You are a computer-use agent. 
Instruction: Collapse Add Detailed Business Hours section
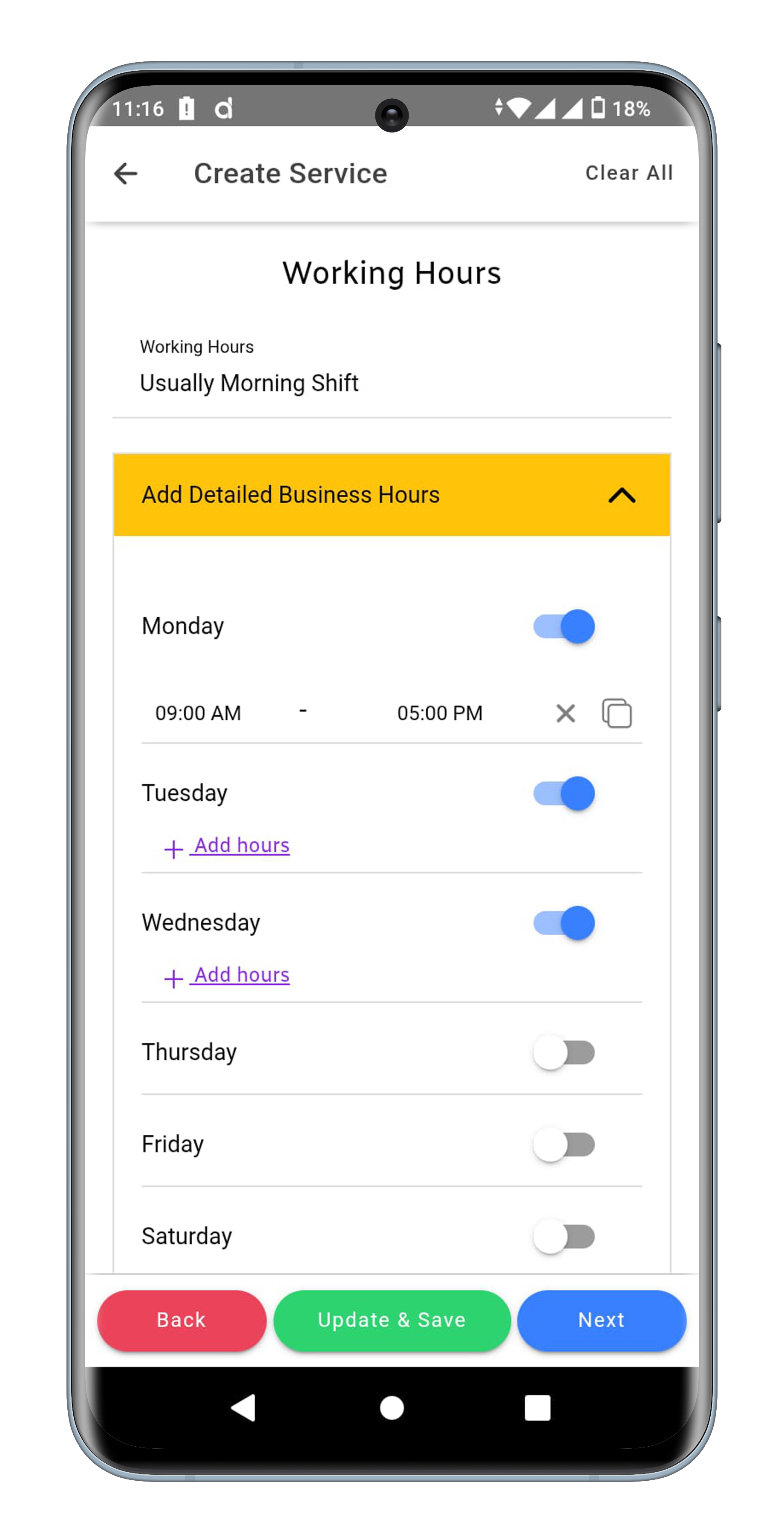coord(622,496)
